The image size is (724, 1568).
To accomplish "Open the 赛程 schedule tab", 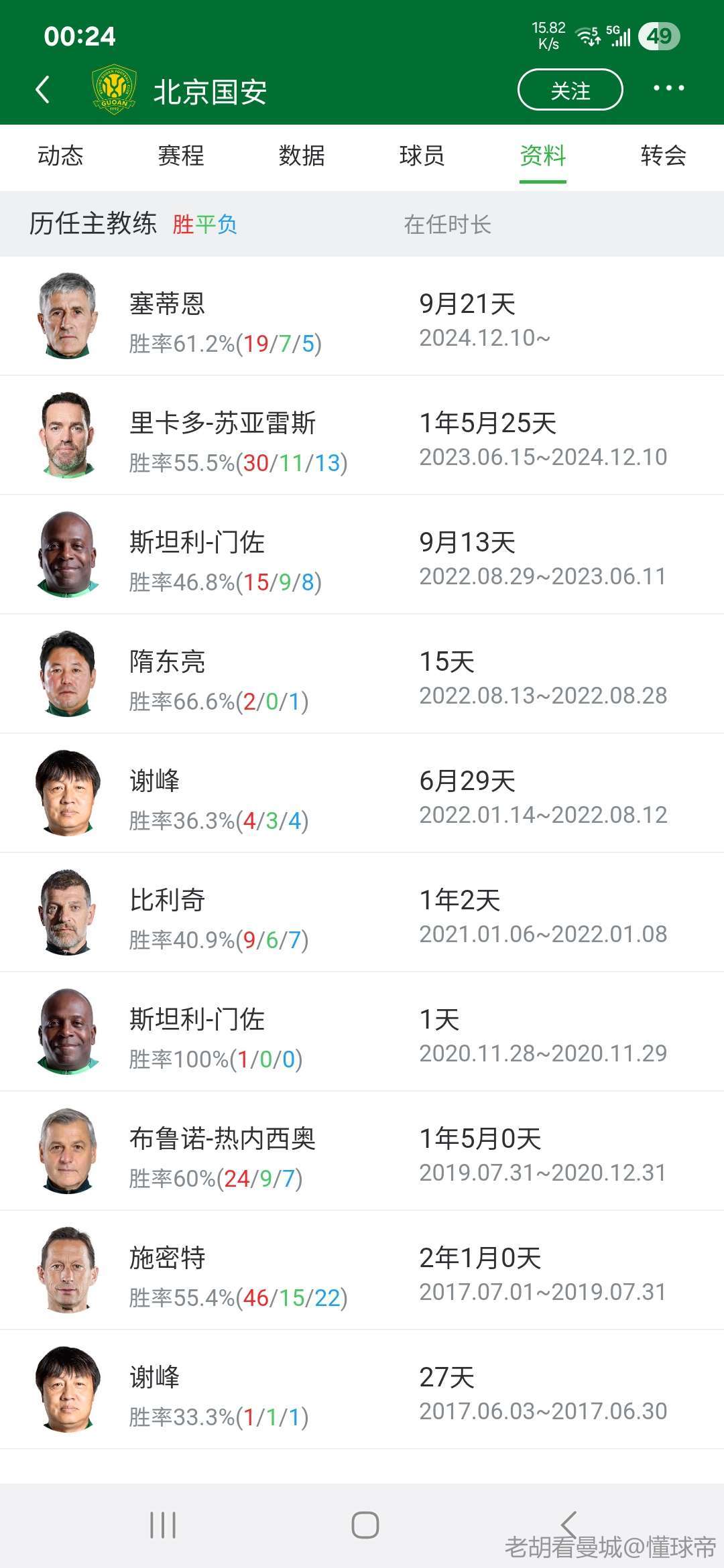I will [181, 155].
